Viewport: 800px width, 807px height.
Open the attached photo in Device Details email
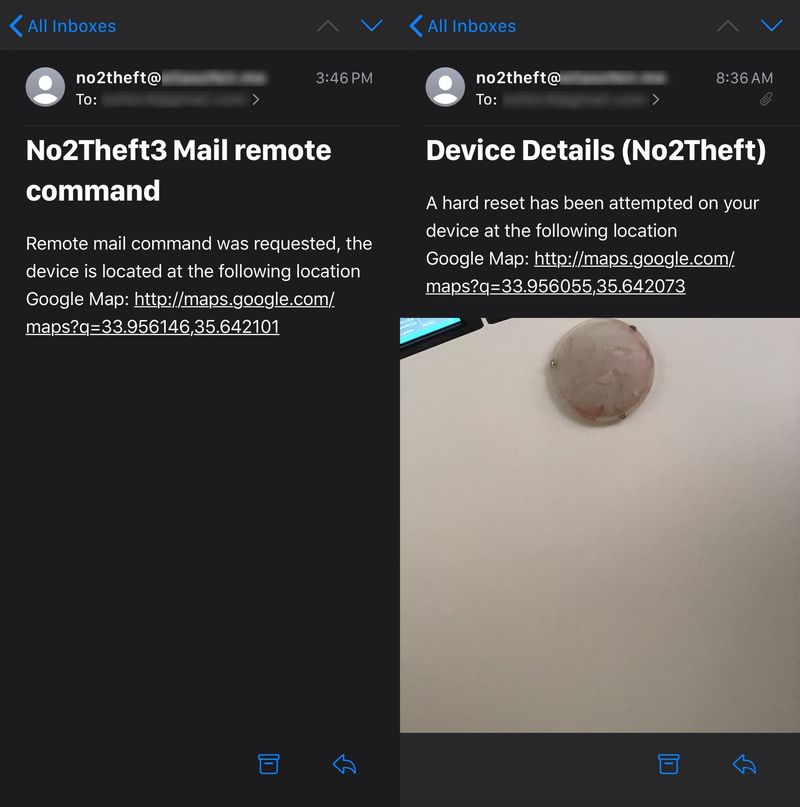[x=600, y=525]
